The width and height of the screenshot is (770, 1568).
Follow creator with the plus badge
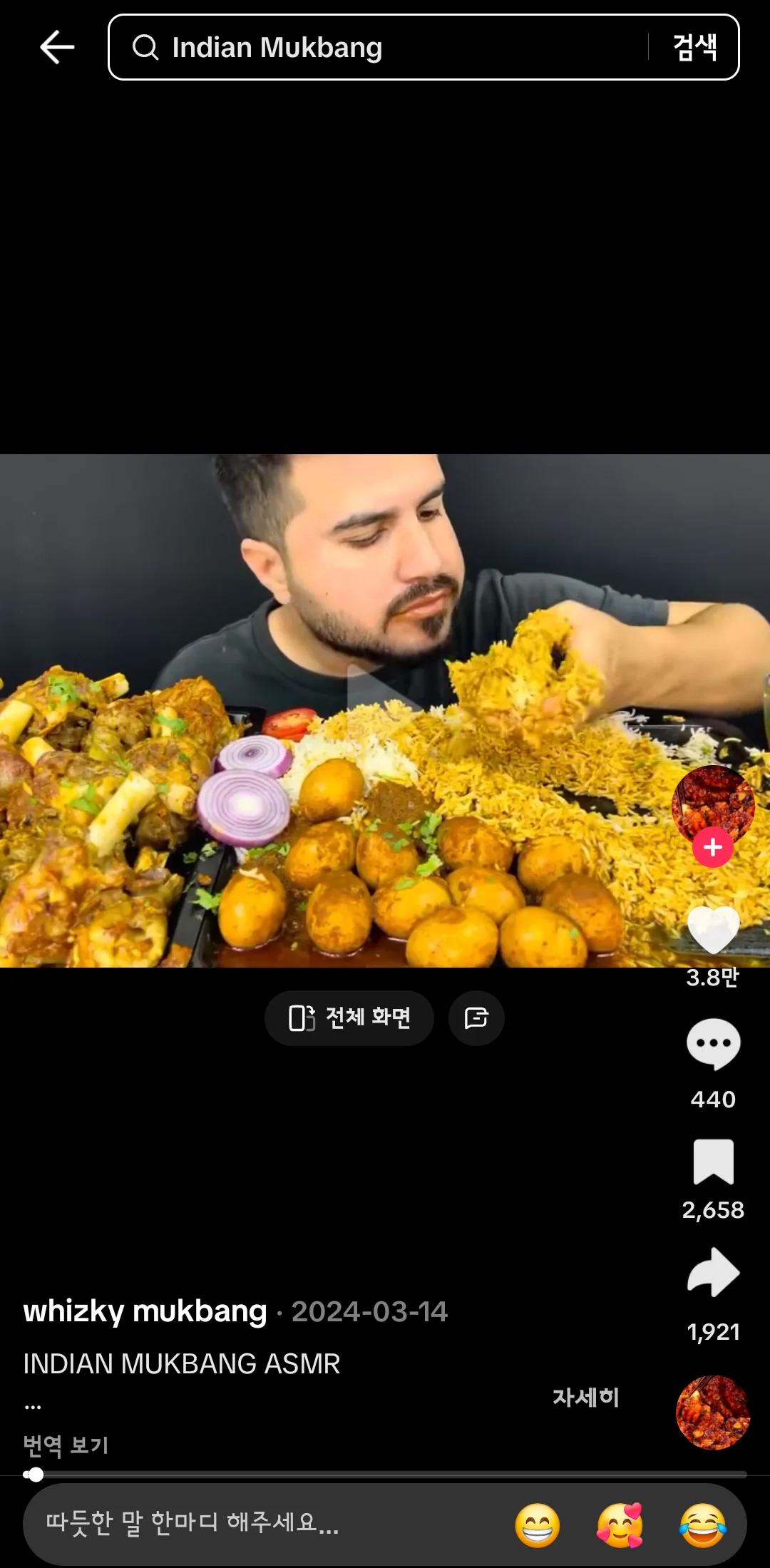pyautogui.click(x=713, y=847)
